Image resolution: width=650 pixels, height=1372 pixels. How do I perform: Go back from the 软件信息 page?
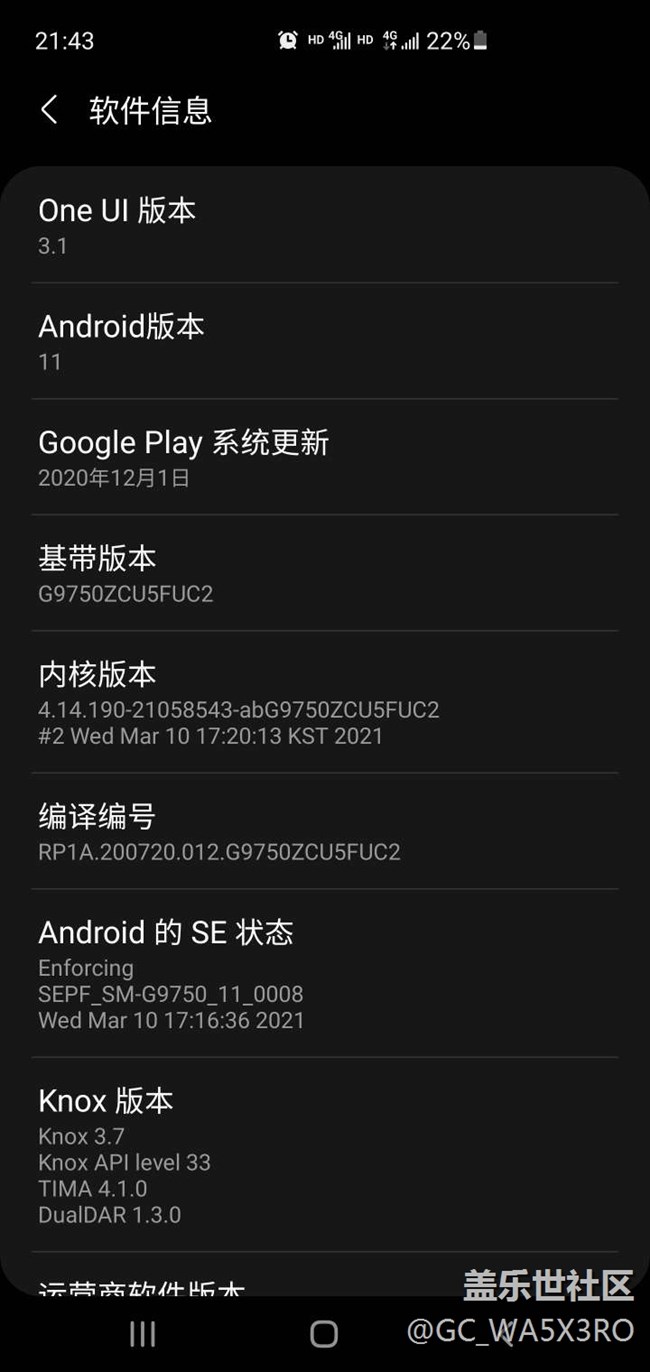[x=49, y=110]
